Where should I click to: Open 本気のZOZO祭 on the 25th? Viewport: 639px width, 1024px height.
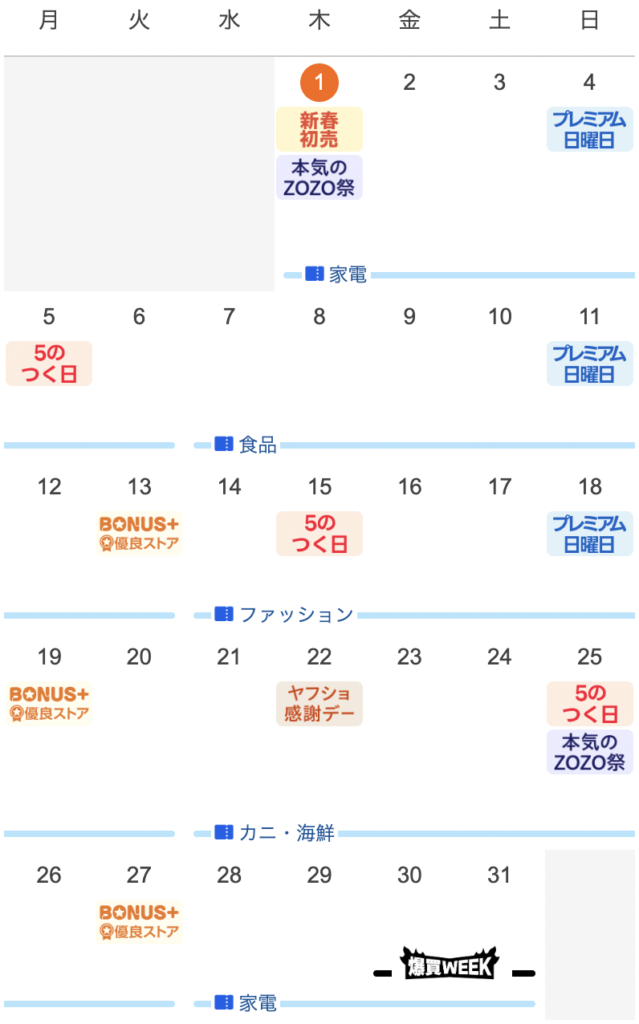pyautogui.click(x=589, y=751)
